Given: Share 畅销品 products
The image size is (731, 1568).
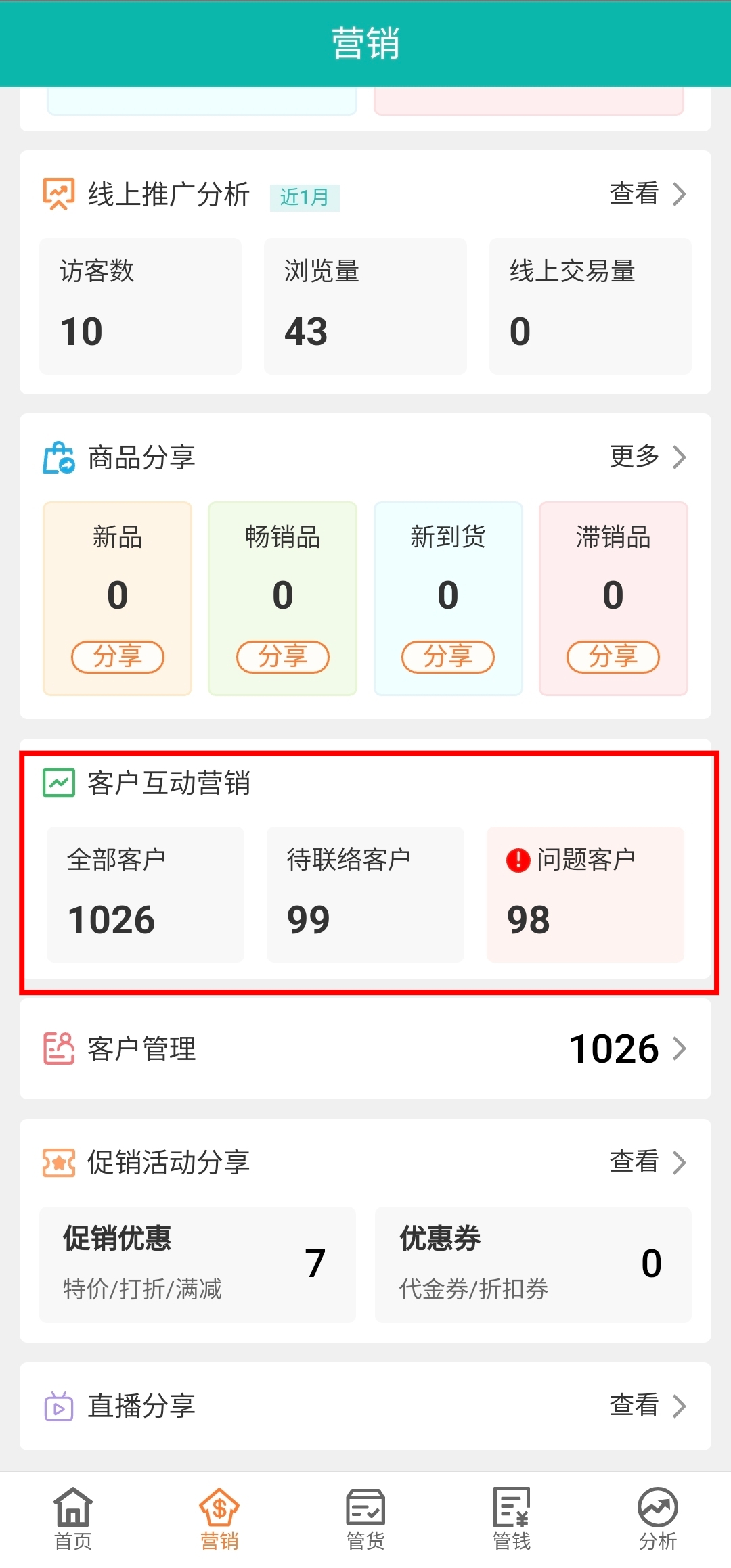Looking at the screenshot, I should pos(283,657).
